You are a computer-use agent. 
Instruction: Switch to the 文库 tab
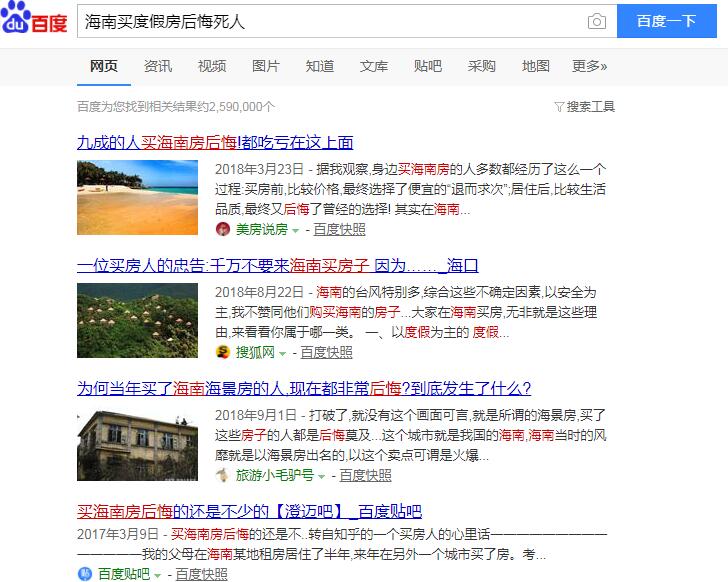click(374, 66)
